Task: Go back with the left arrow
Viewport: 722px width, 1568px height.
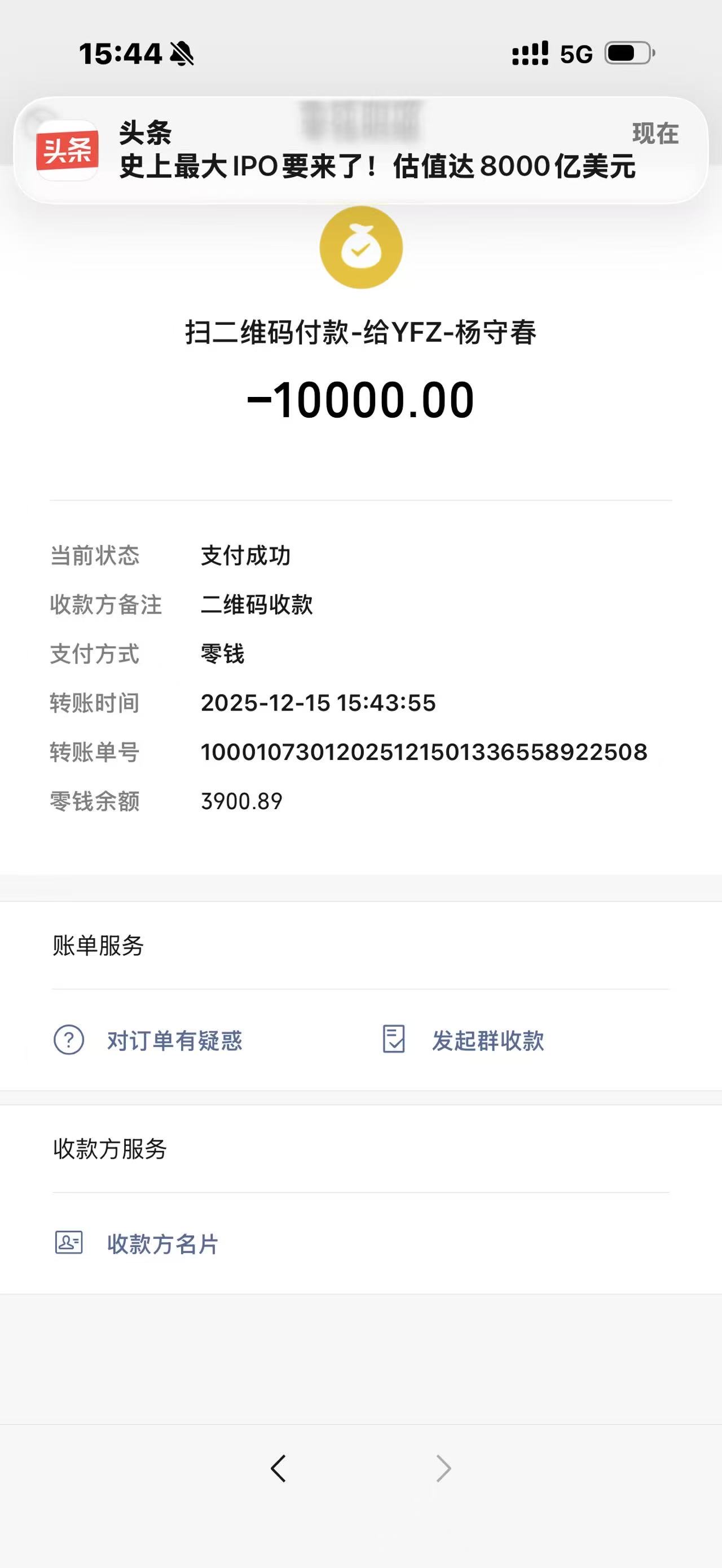Action: click(279, 1469)
